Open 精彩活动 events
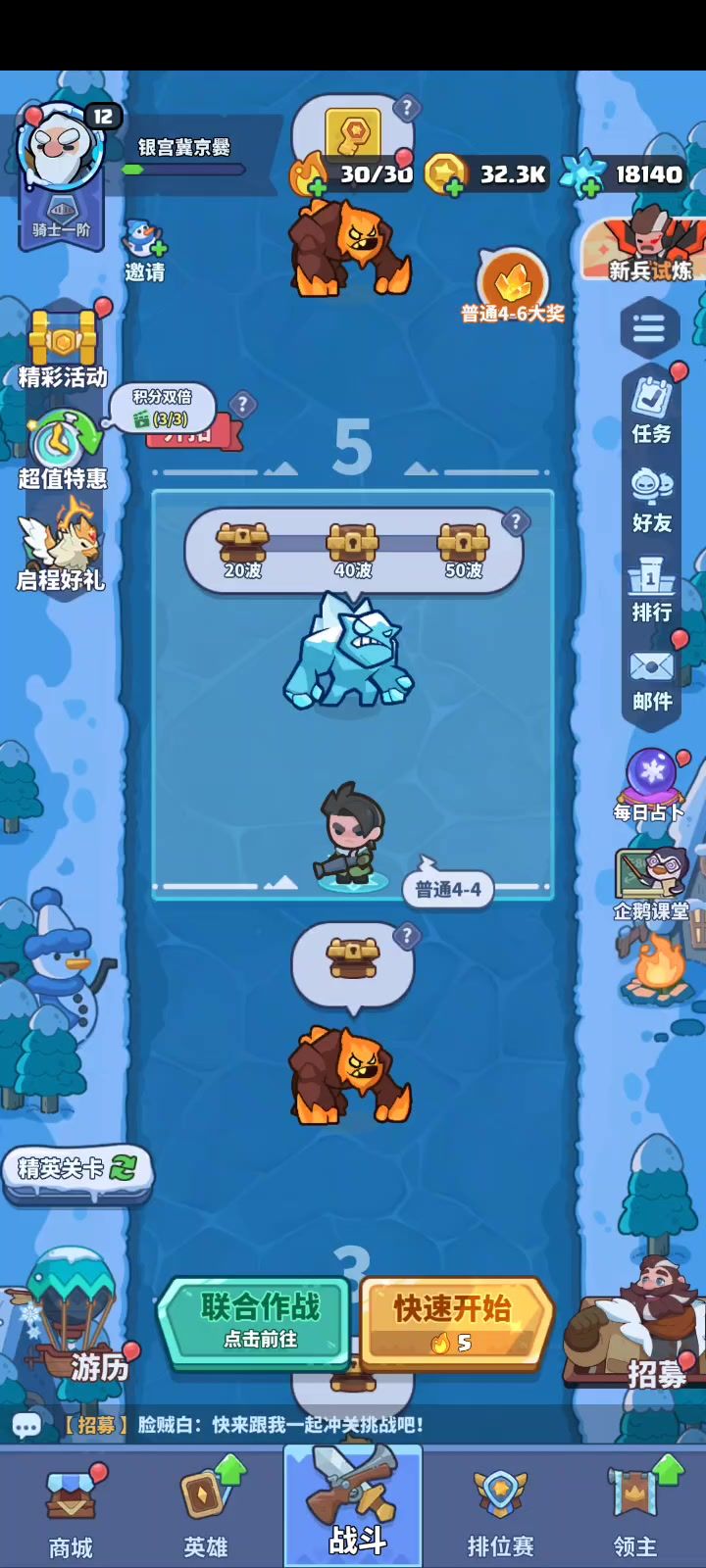 [x=63, y=348]
